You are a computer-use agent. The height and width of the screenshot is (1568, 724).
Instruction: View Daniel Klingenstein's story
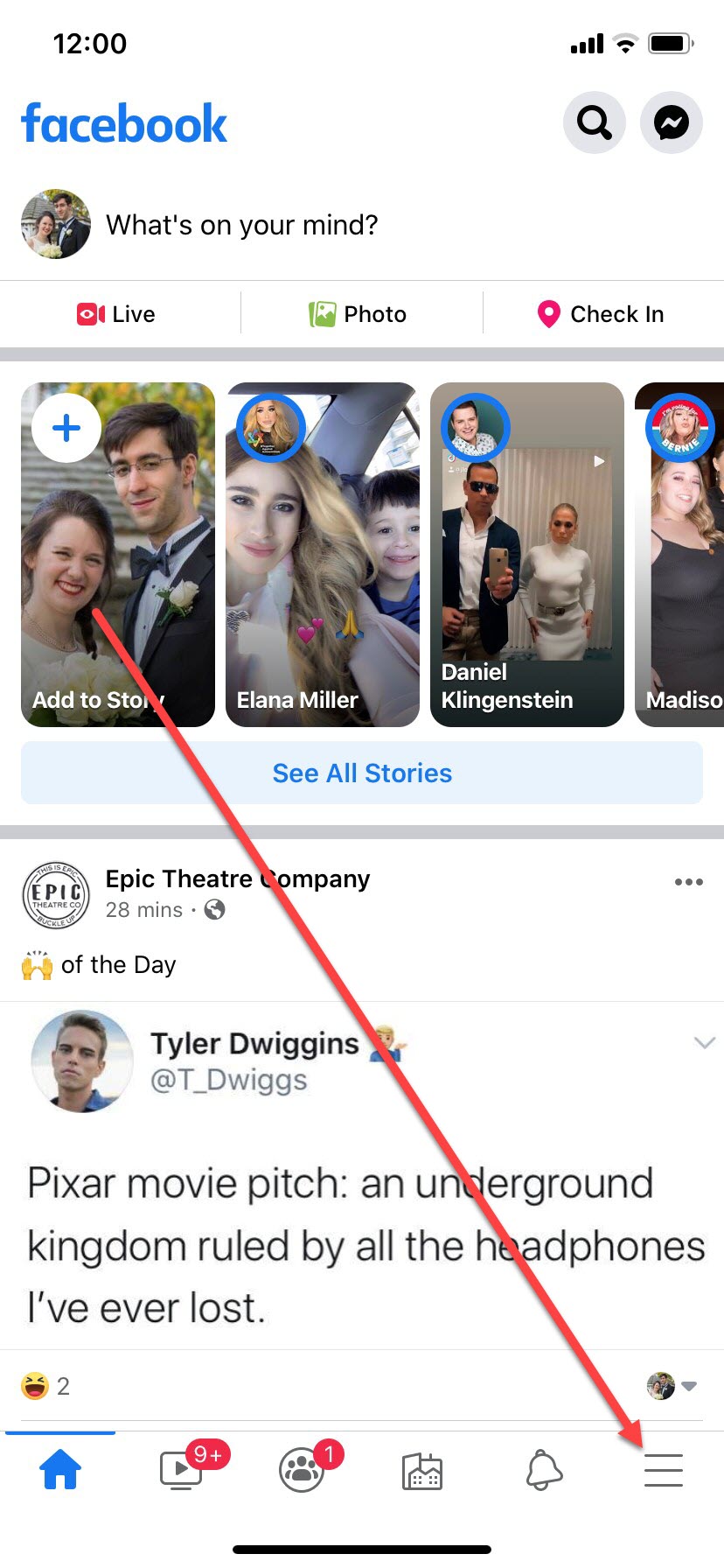[526, 554]
